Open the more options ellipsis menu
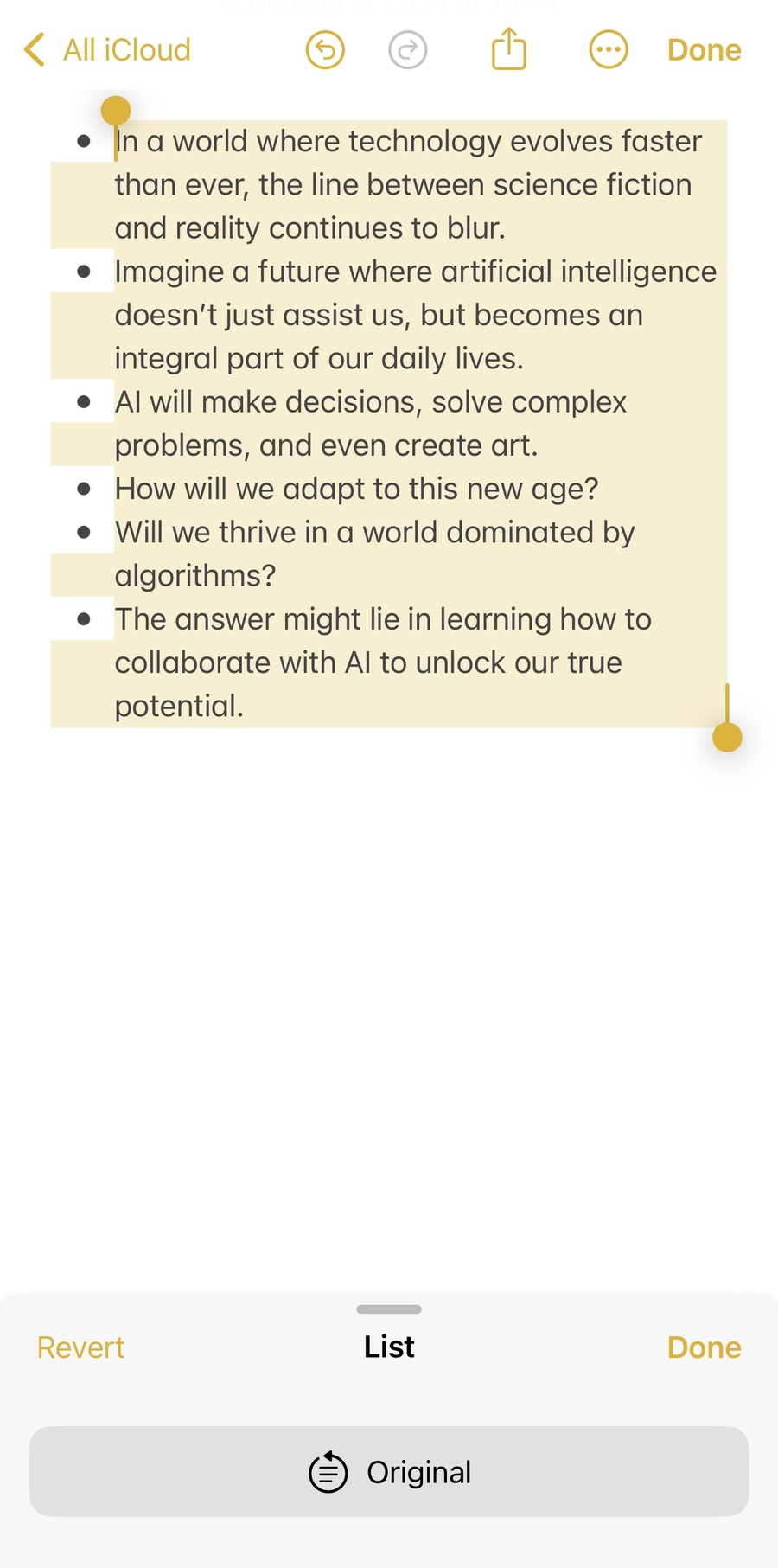The image size is (778, 1568). coord(609,50)
